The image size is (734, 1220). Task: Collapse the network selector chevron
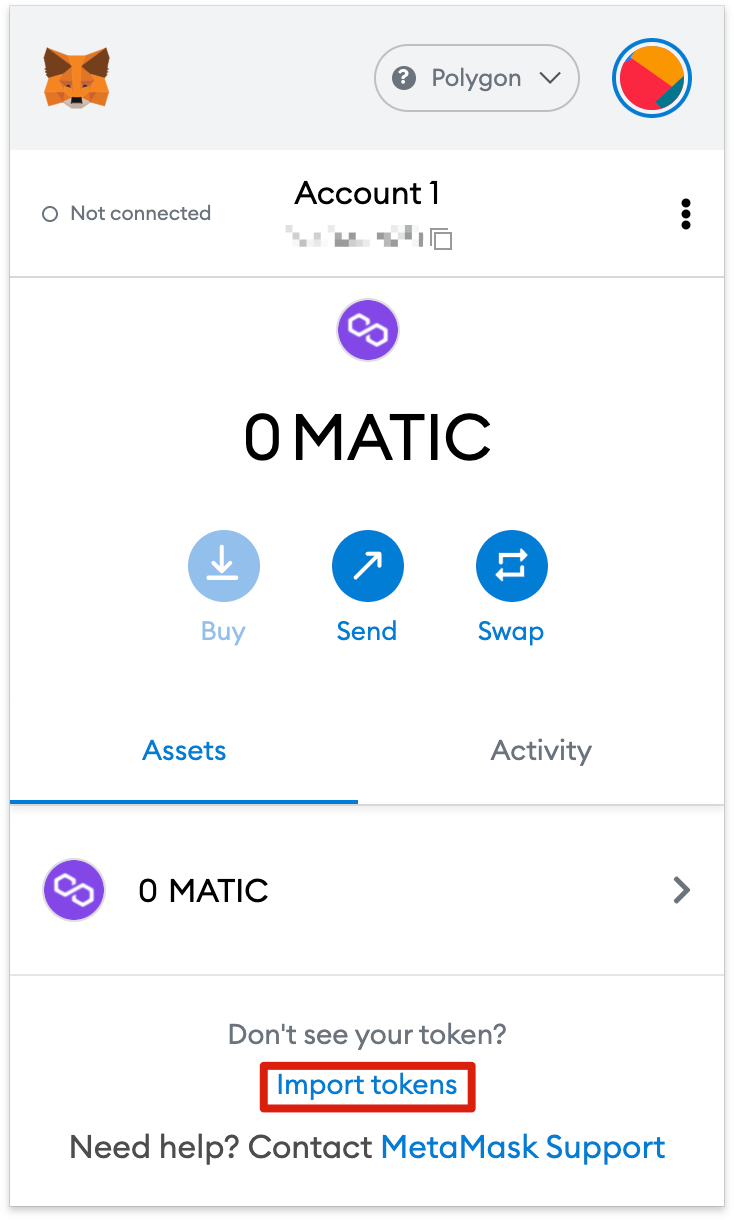click(549, 78)
